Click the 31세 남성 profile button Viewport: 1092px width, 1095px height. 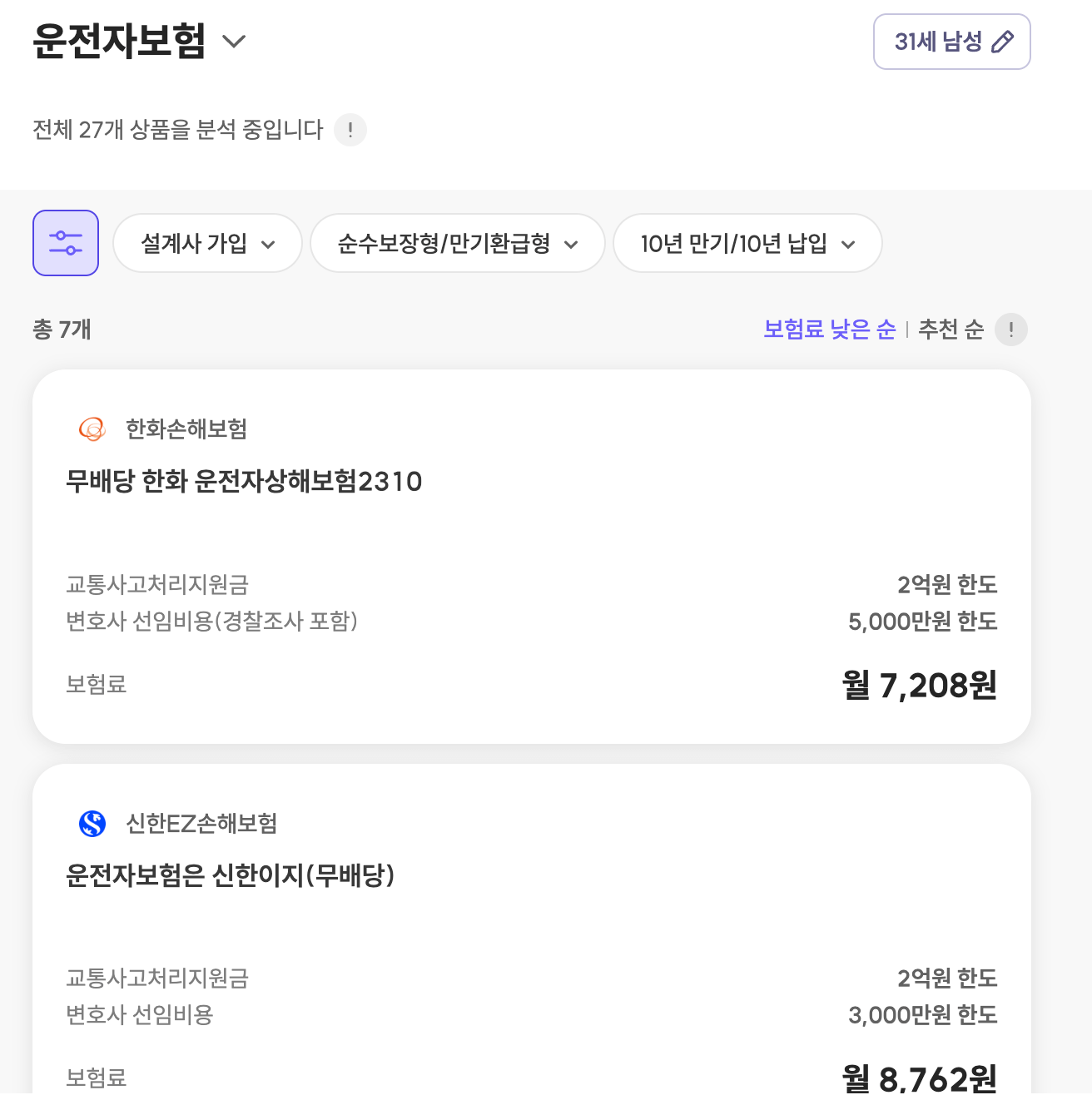pyautogui.click(x=951, y=41)
